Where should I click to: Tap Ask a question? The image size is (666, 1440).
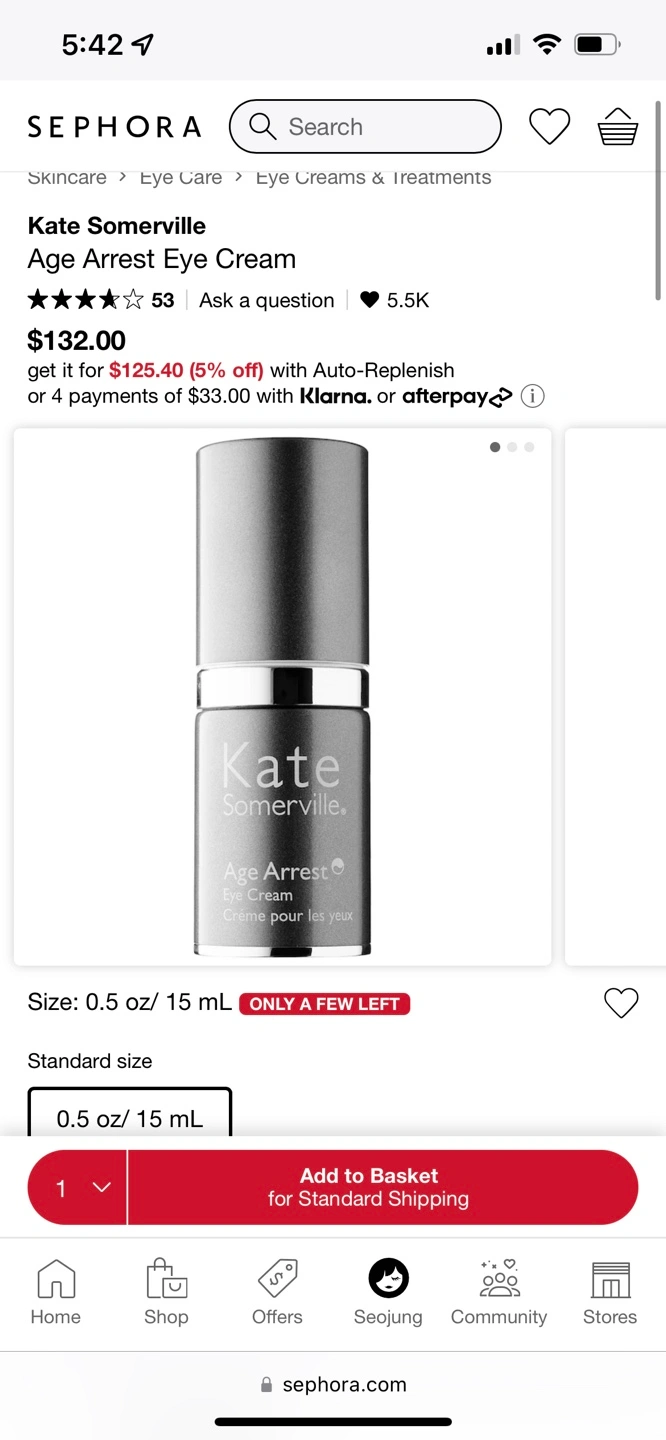point(267,300)
